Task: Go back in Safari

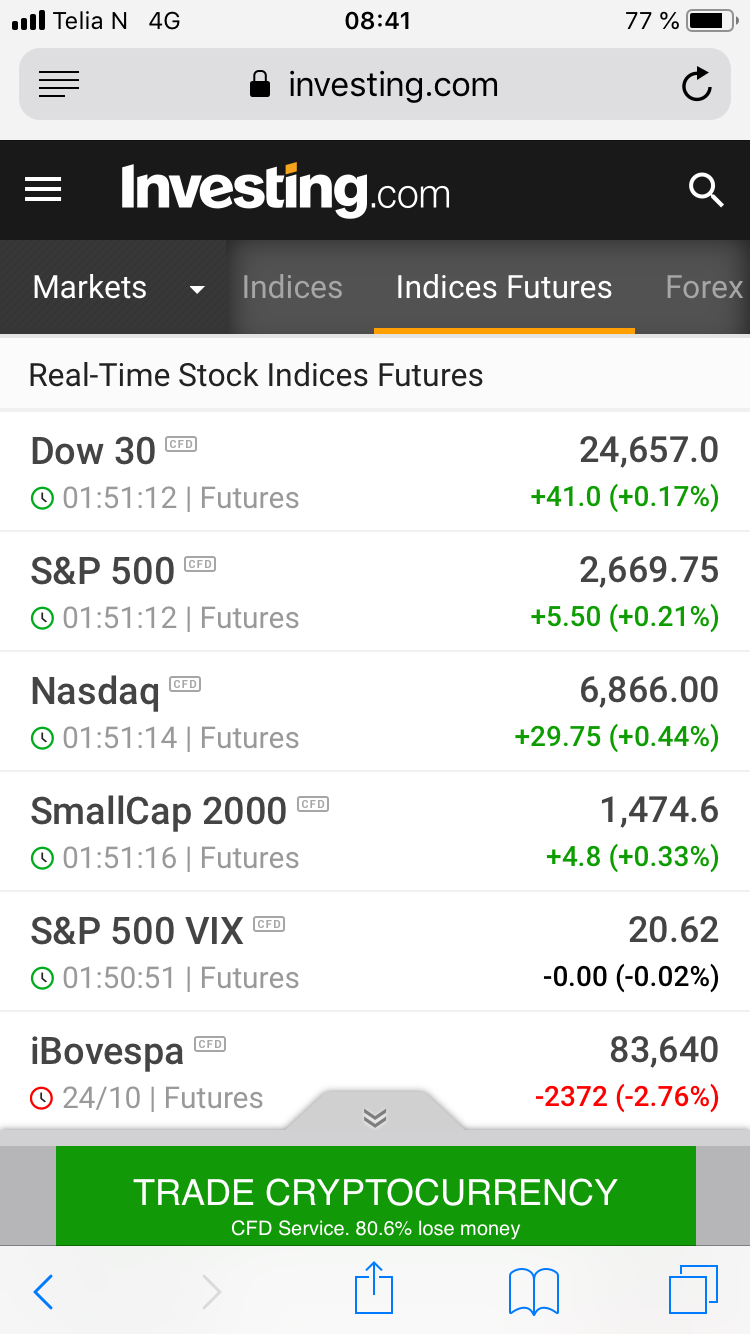Action: [43, 1292]
